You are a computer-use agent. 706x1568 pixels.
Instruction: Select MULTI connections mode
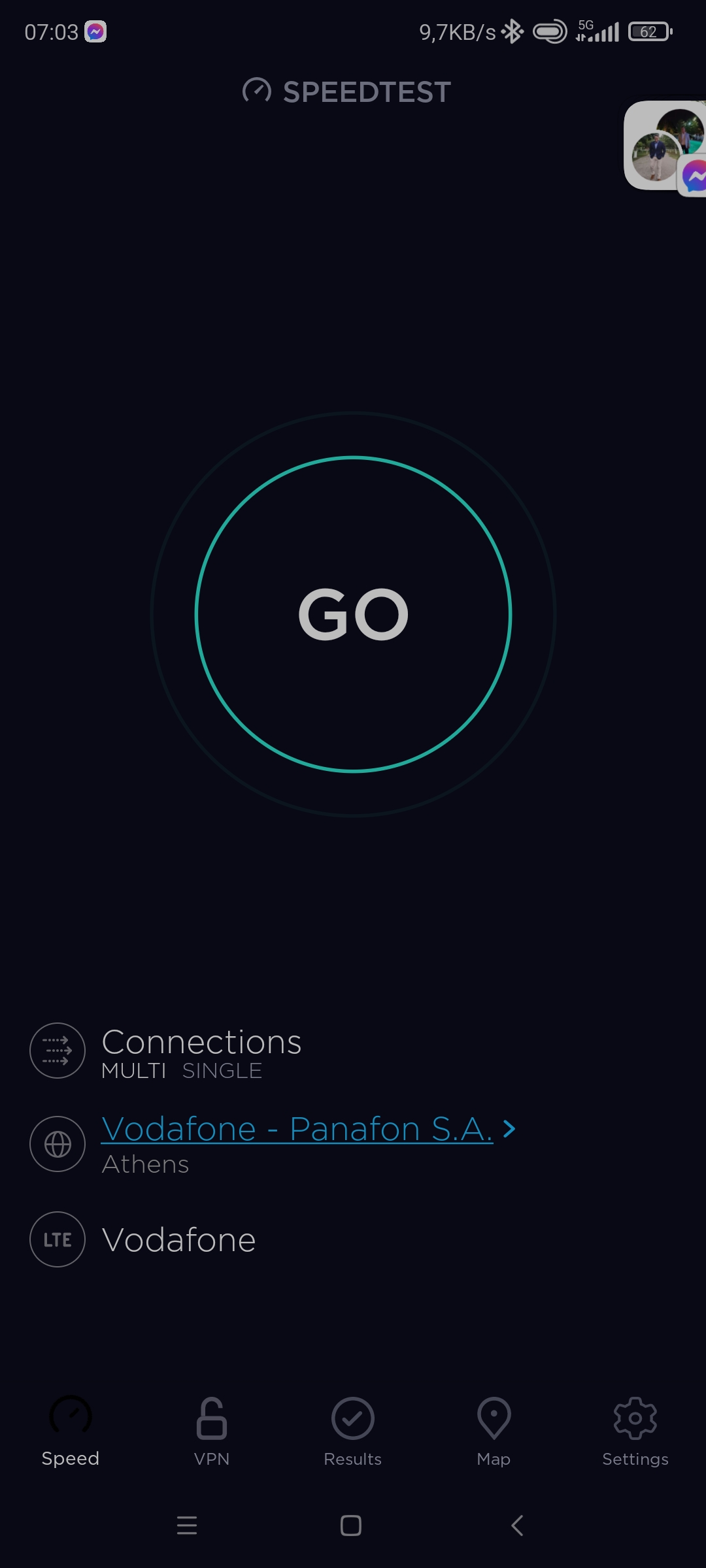coord(133,1071)
